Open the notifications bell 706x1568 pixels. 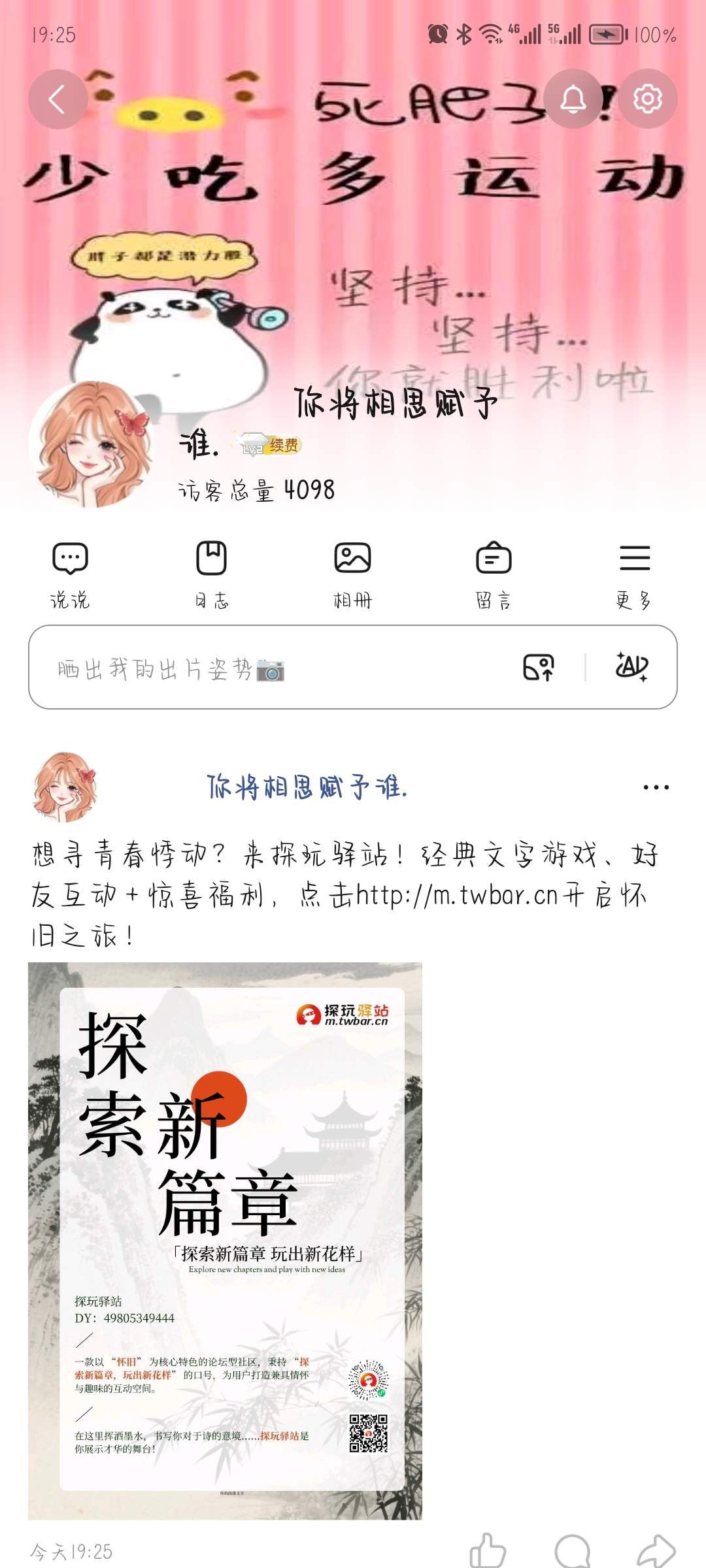[x=573, y=99]
